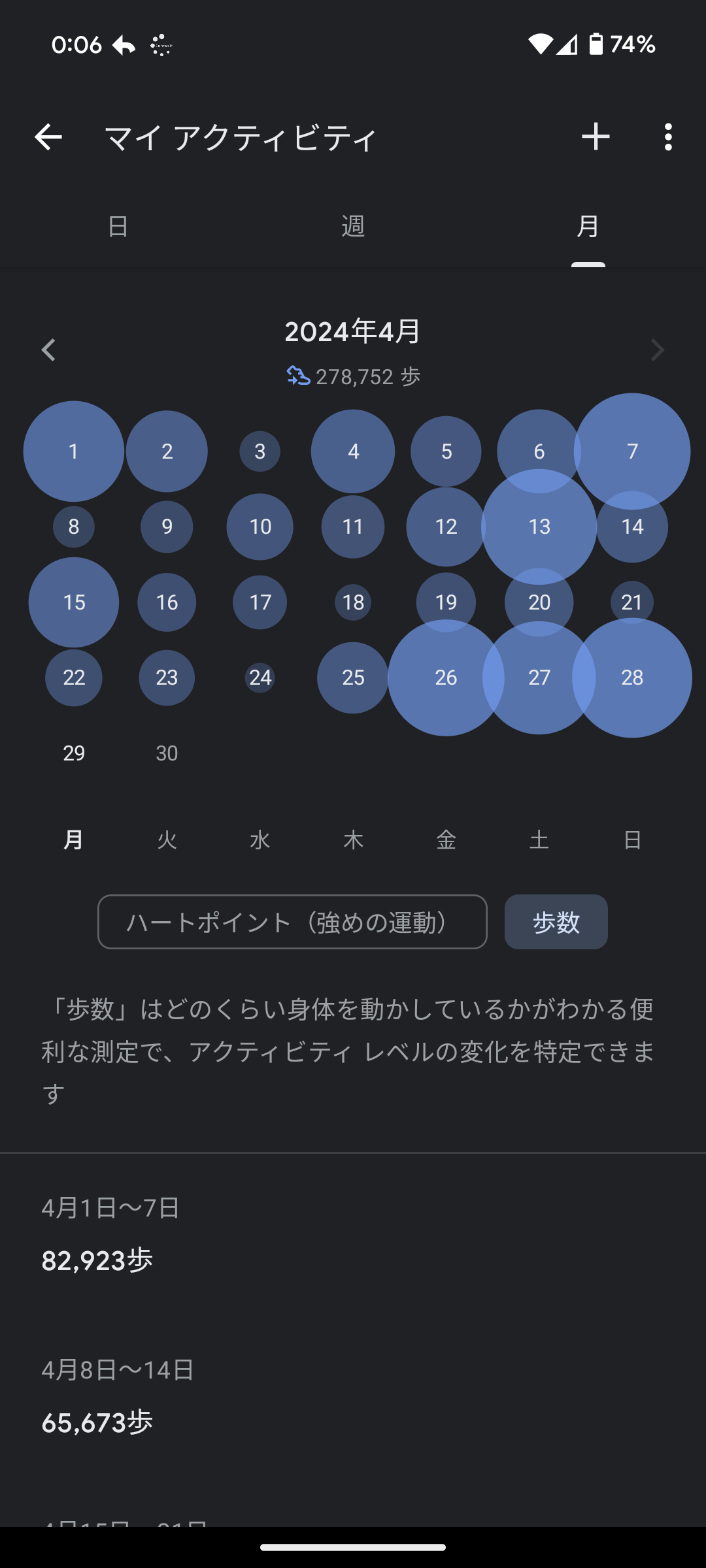The height and width of the screenshot is (1568, 706).
Task: Tap day 15 bubble in the calendar
Action: point(74,602)
